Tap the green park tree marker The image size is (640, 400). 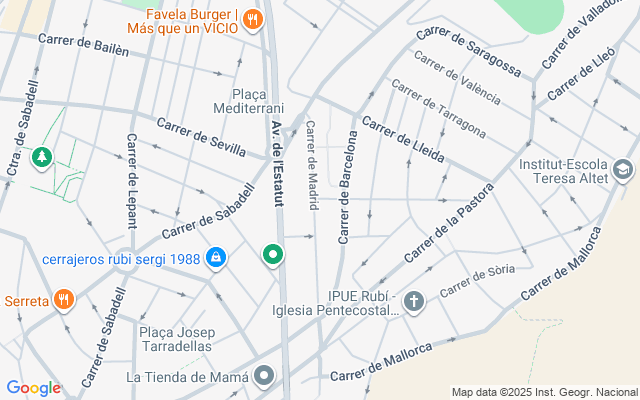pyautogui.click(x=42, y=158)
